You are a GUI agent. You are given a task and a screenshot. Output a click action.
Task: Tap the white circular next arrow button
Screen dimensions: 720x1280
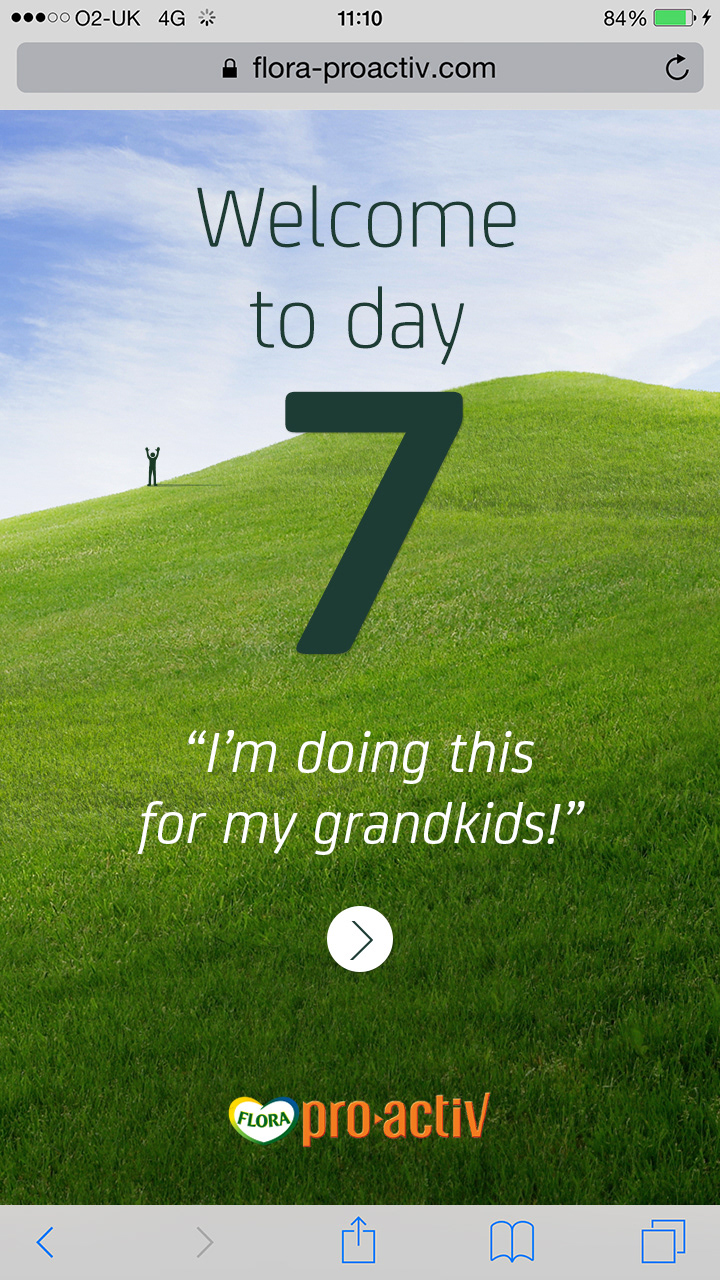(360, 939)
